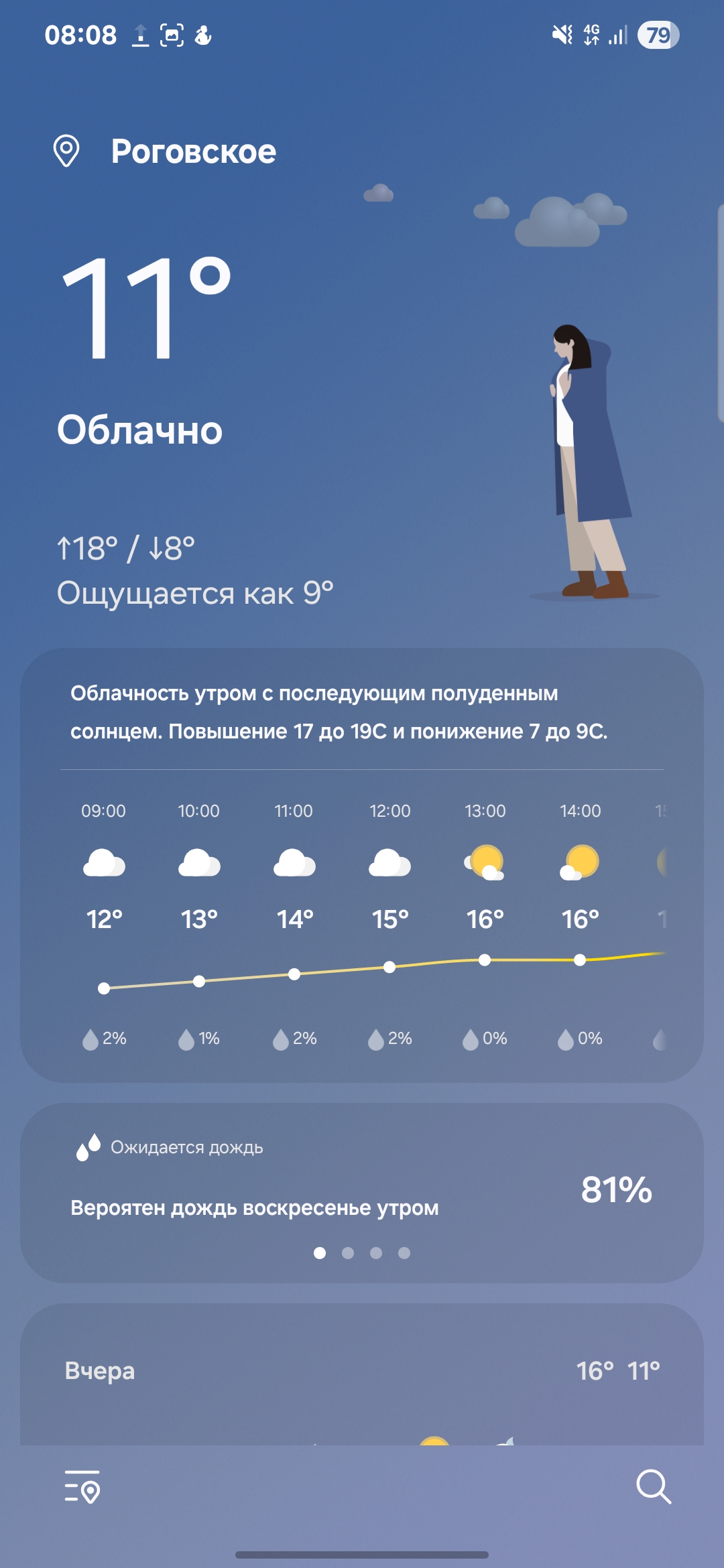This screenshot has height=1568, width=724.
Task: Open the saved locations list
Action: coord(82,1487)
